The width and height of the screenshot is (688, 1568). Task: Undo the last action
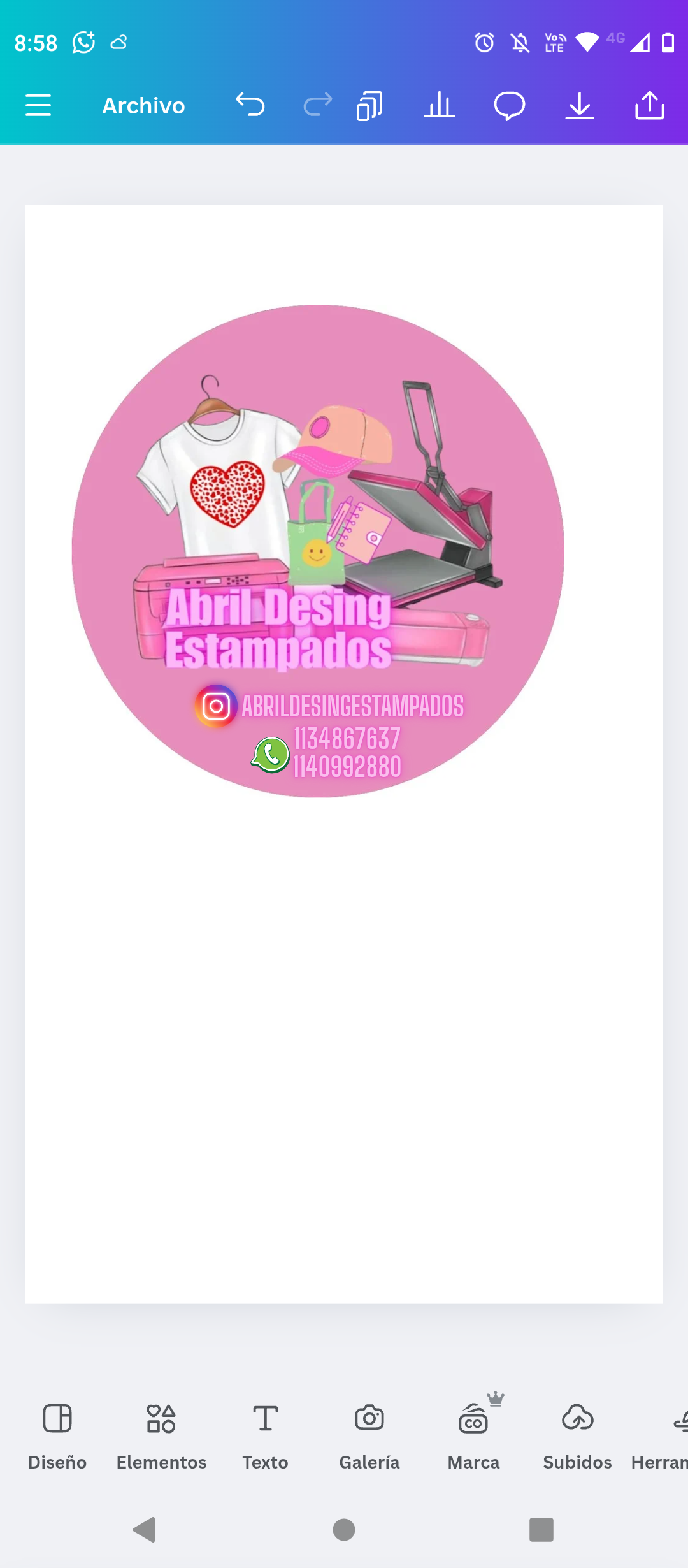250,105
